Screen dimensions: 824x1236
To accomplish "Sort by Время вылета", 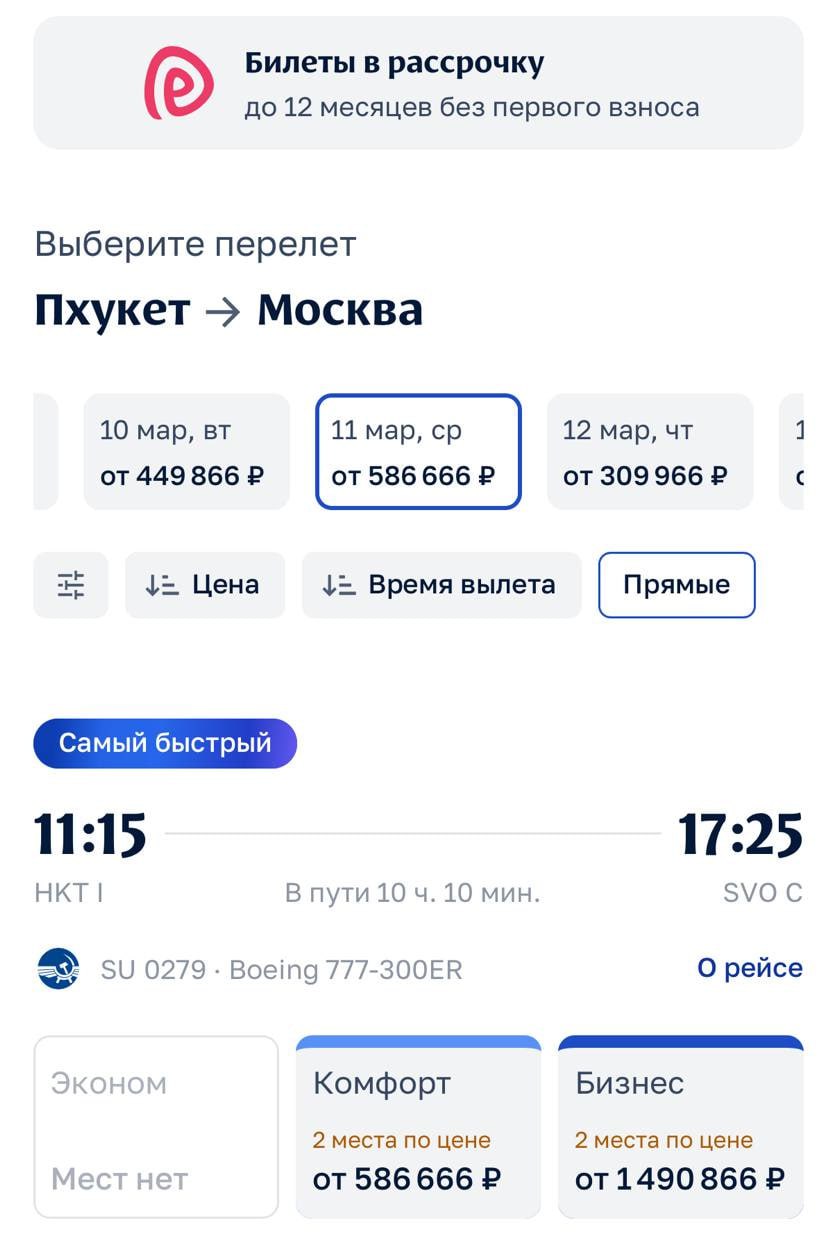I will coord(441,585).
